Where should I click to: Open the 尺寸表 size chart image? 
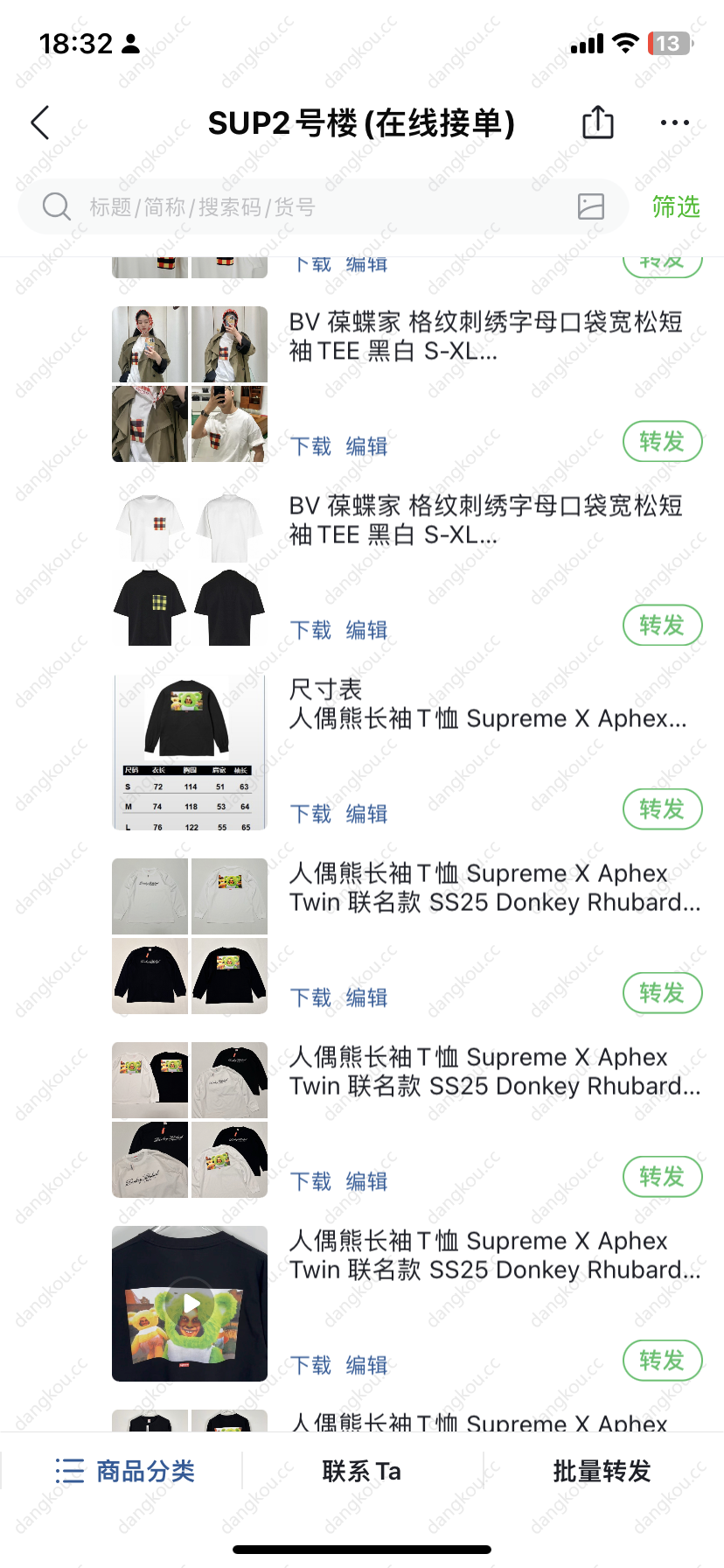click(x=190, y=752)
